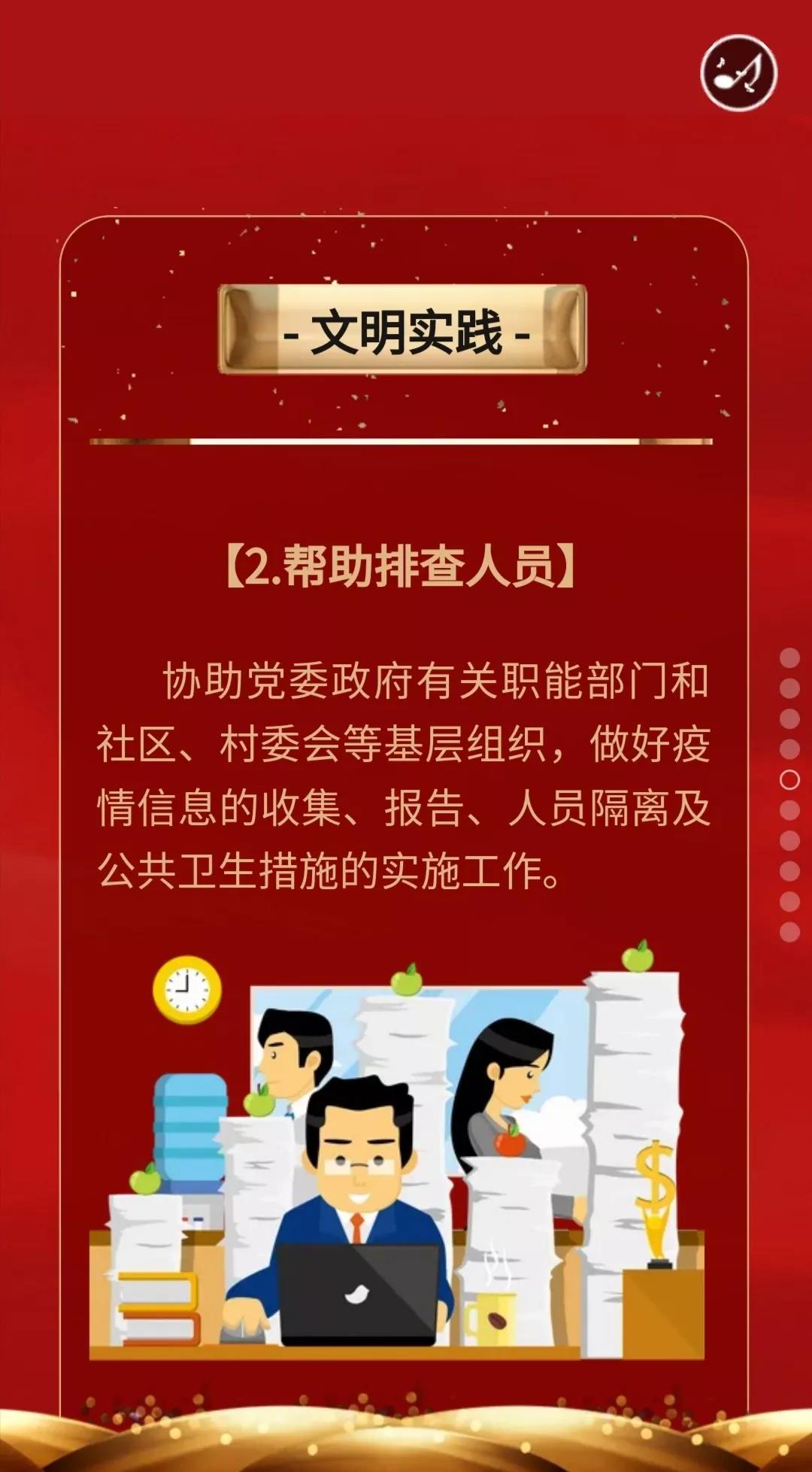812x1472 pixels.
Task: Toggle the background music icon
Action: coord(738,73)
